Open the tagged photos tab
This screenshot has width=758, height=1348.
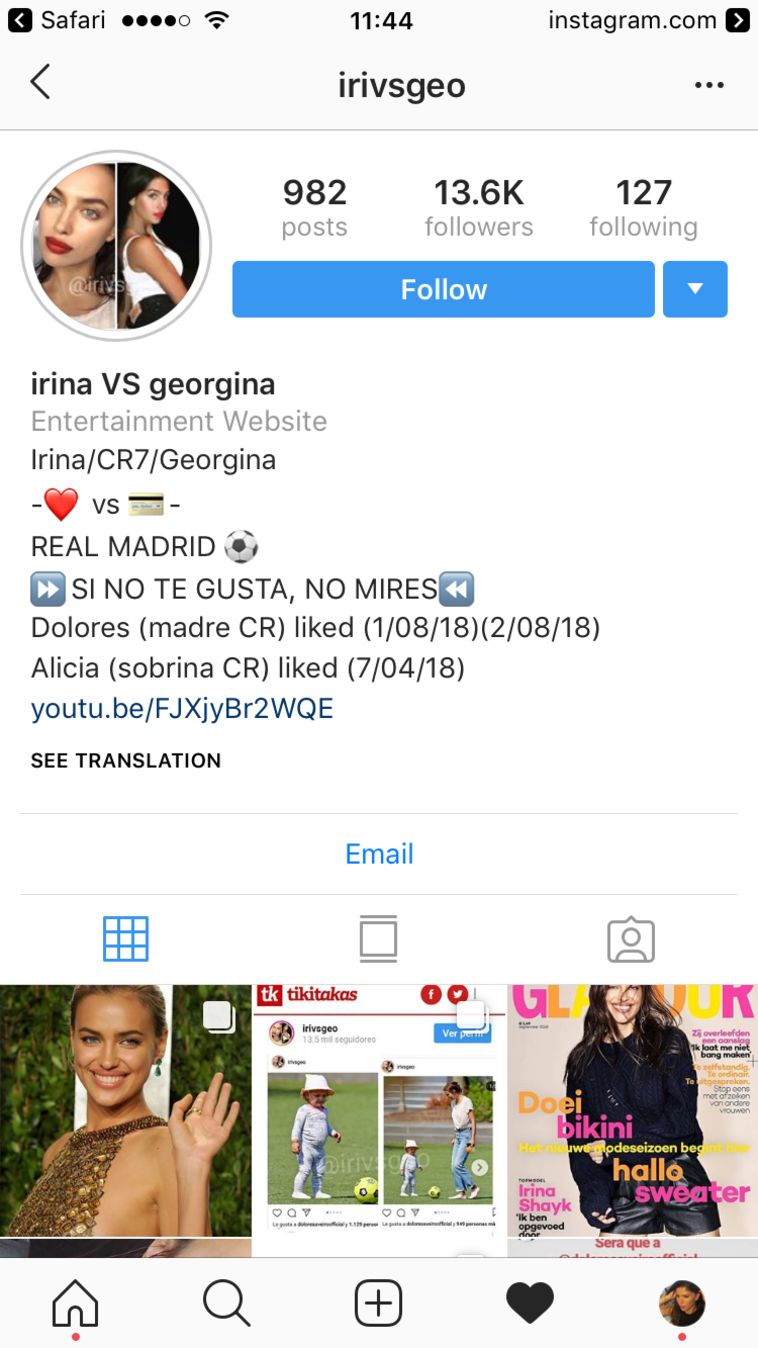[x=631, y=939]
